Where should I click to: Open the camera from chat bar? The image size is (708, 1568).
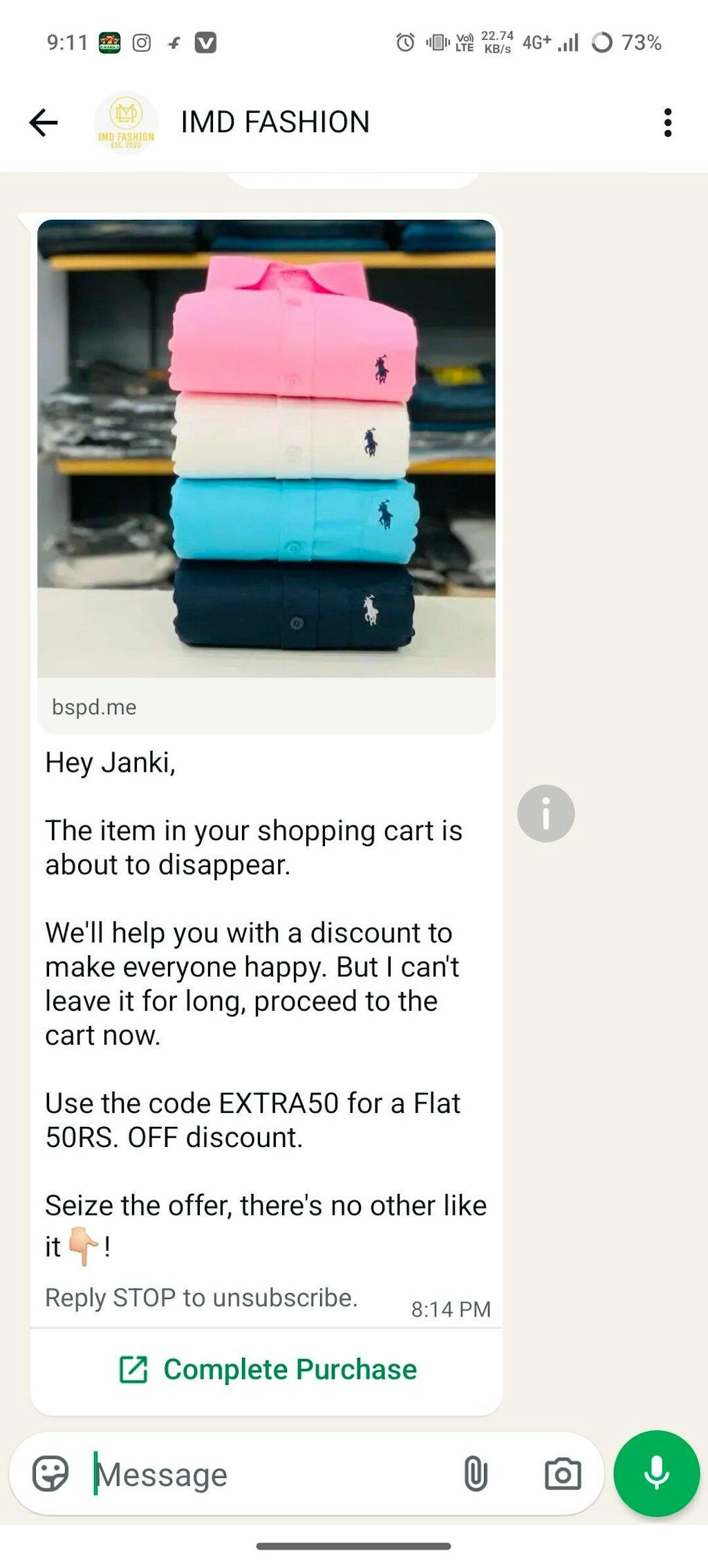(563, 1473)
